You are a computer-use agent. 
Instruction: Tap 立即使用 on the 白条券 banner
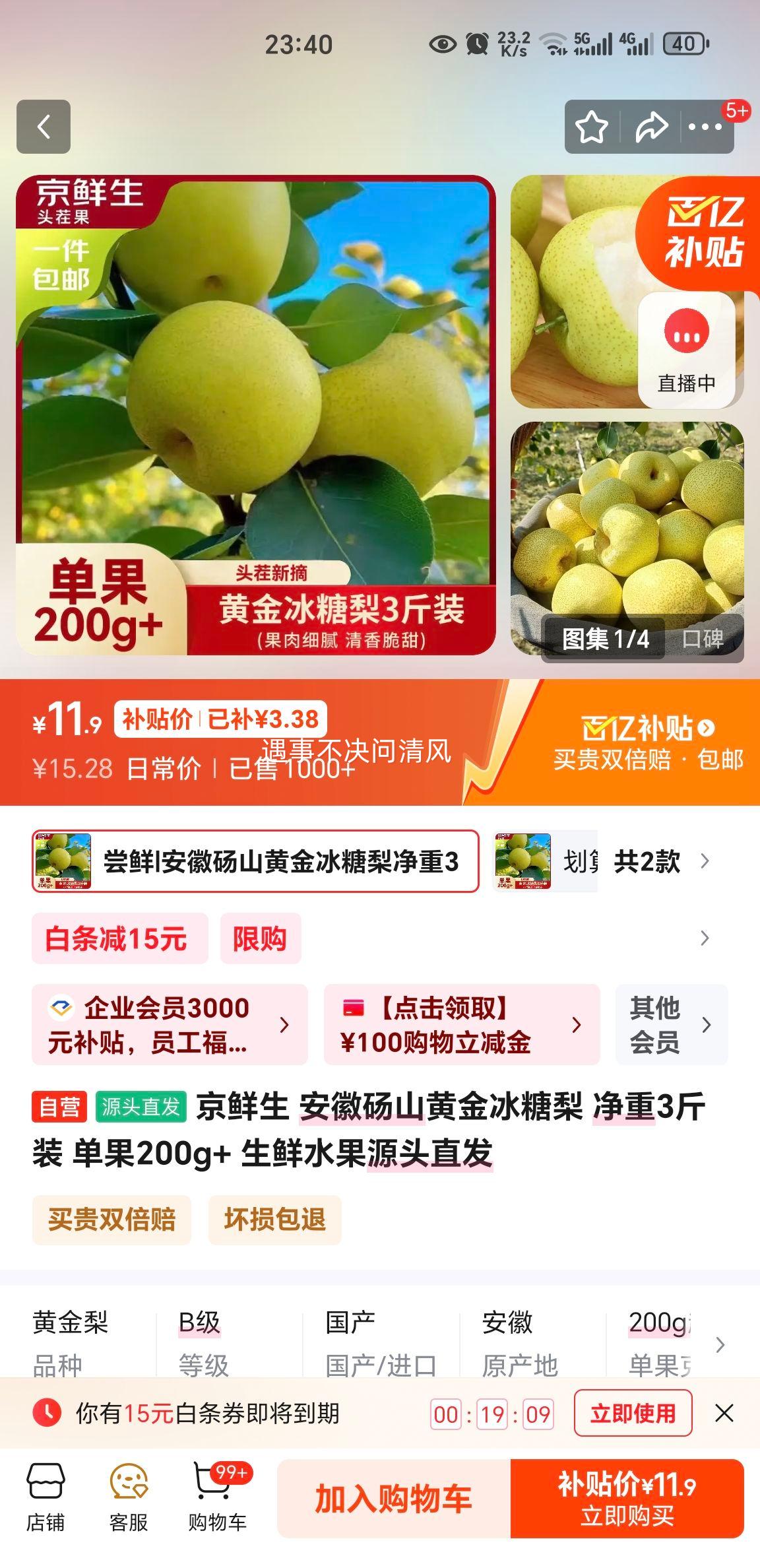pyautogui.click(x=633, y=1413)
